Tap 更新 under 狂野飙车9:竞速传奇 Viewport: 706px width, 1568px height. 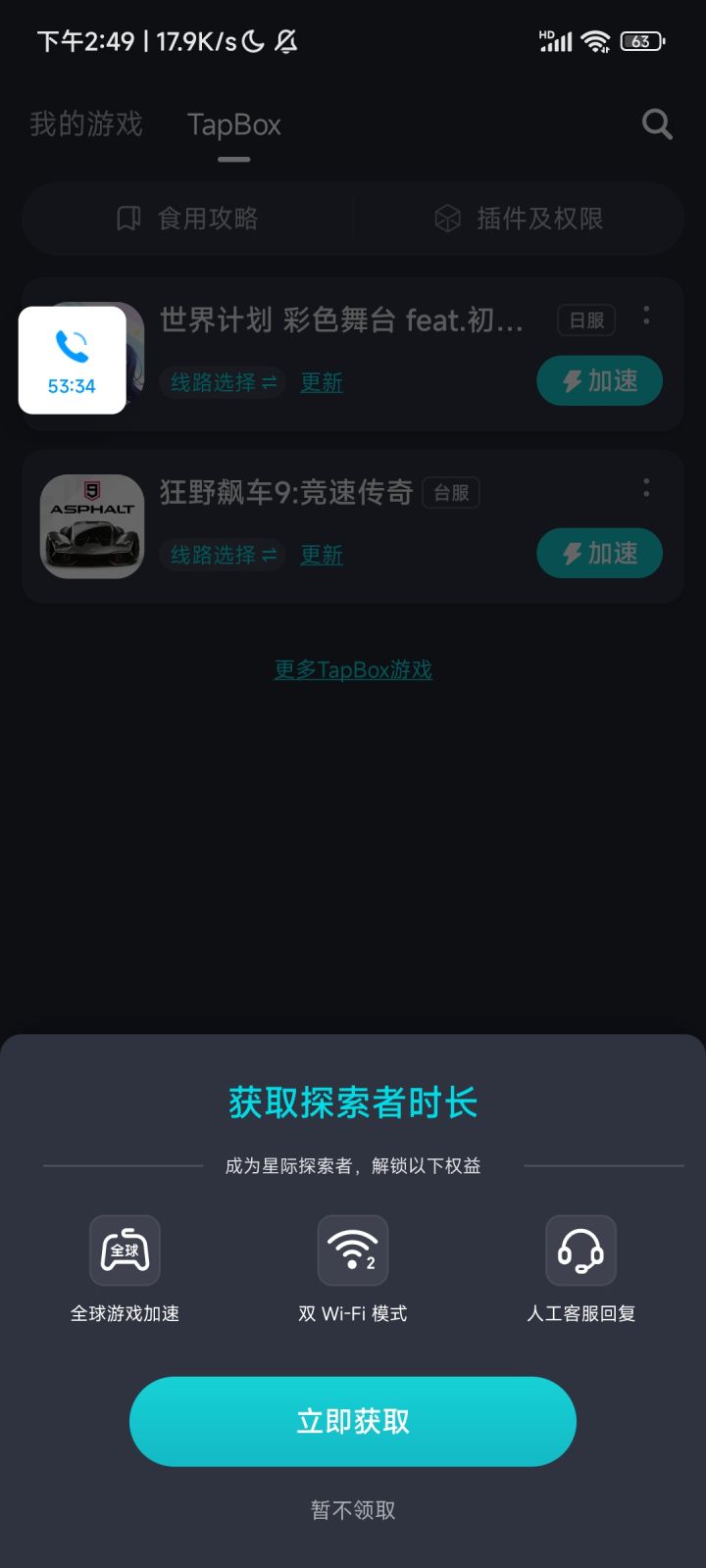(x=321, y=554)
